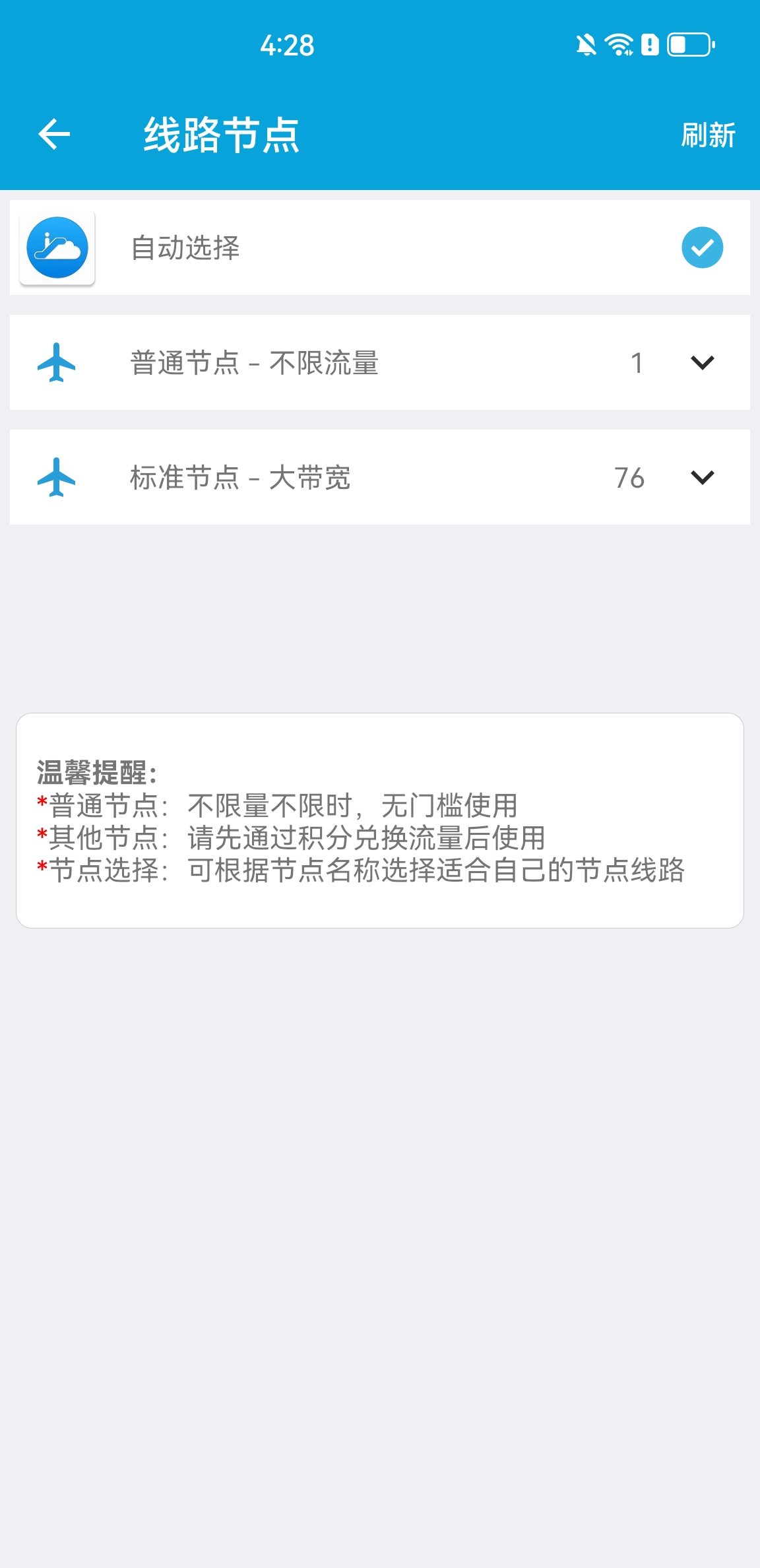Click the airplane icon for 普通节点
The height and width of the screenshot is (1568, 760).
[x=56, y=362]
